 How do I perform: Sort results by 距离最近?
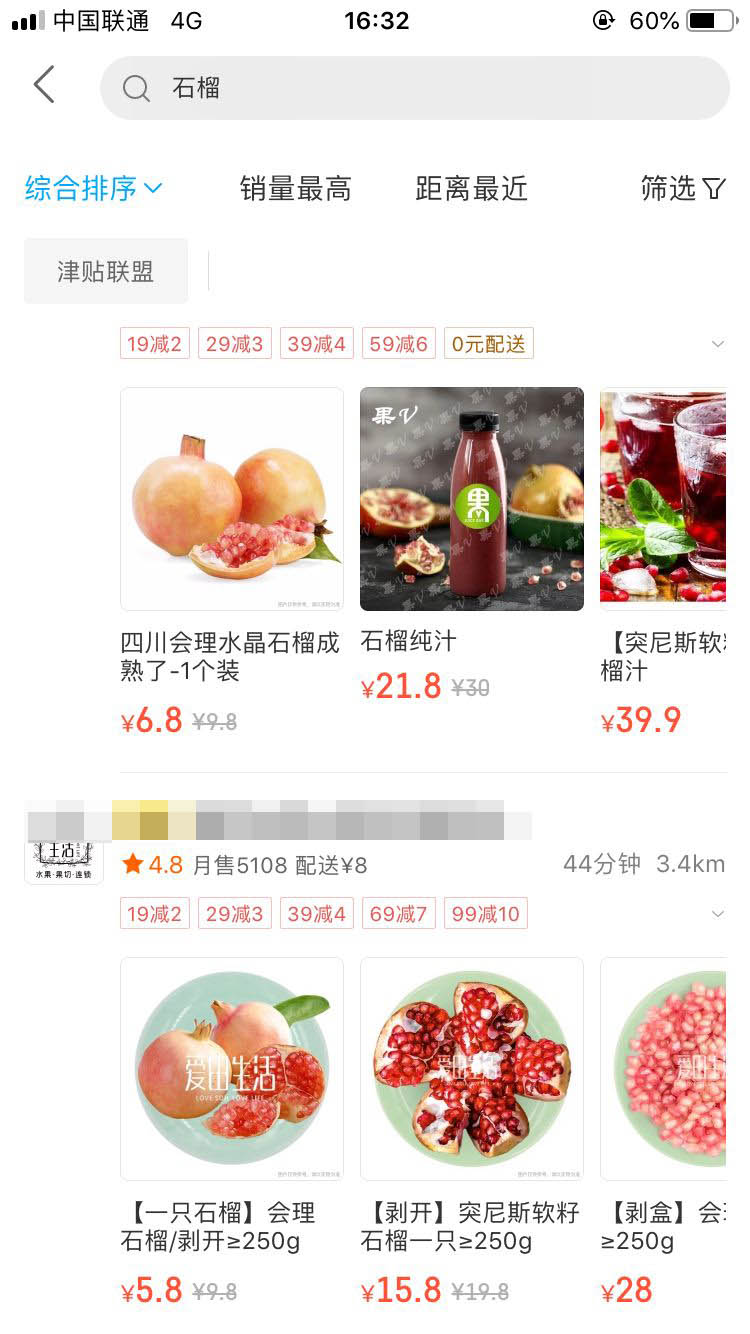point(471,188)
